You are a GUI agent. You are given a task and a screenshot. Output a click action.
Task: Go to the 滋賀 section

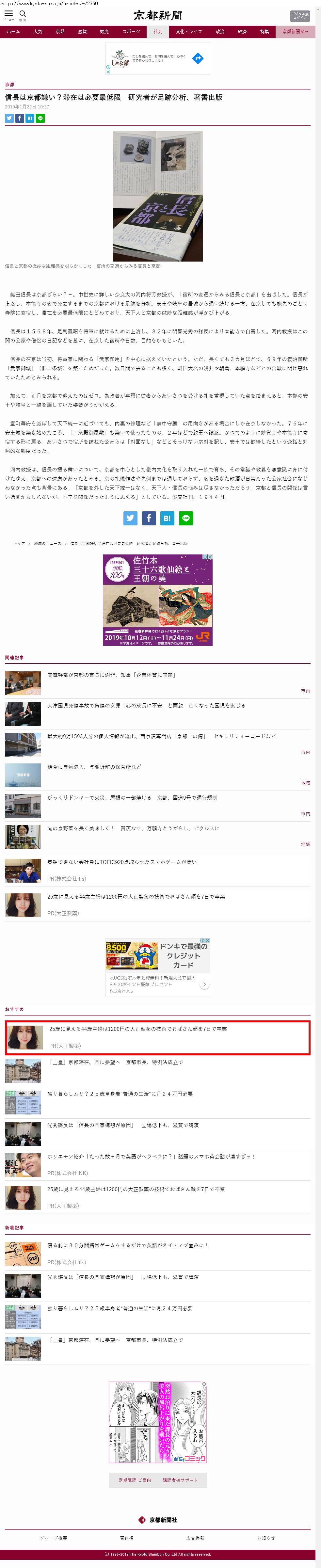pos(82,32)
